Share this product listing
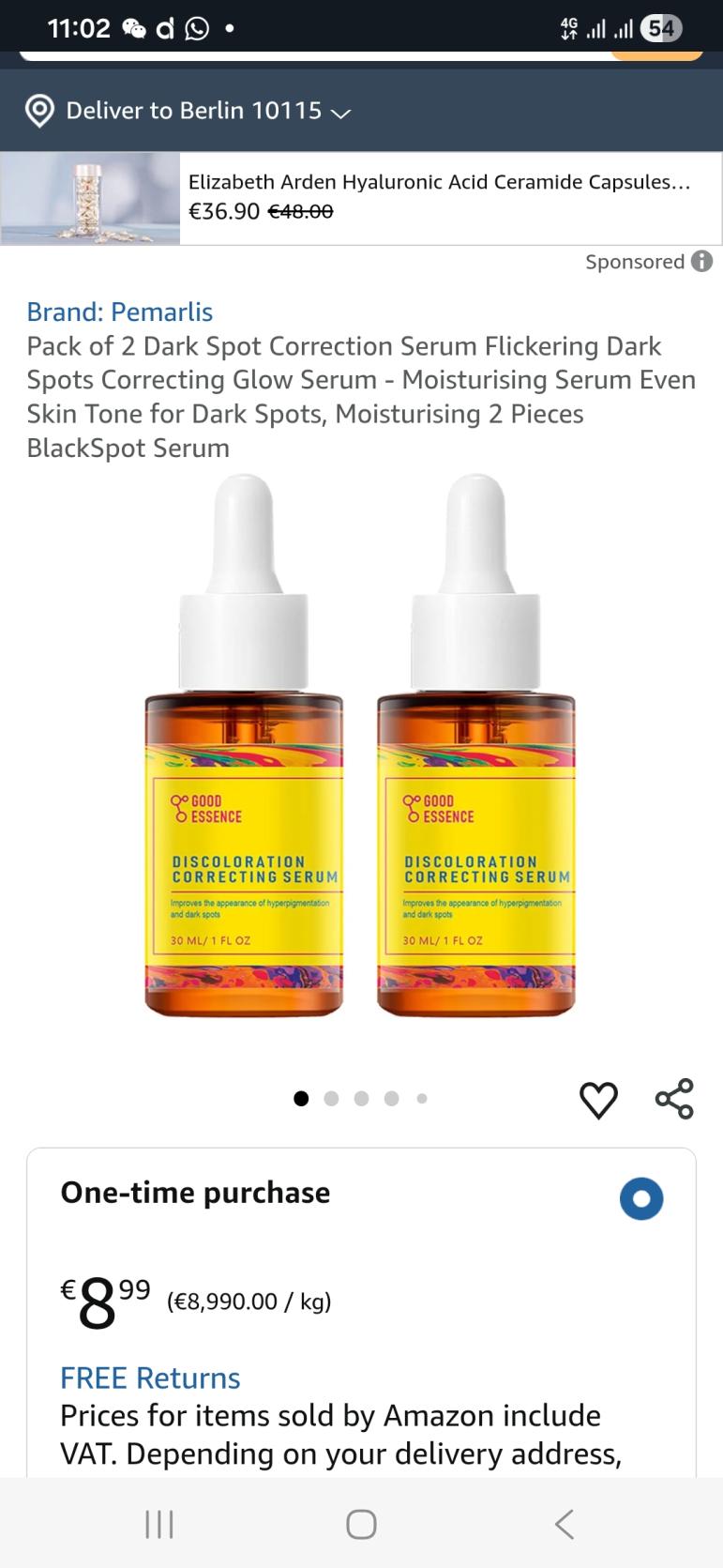 pyautogui.click(x=673, y=1099)
